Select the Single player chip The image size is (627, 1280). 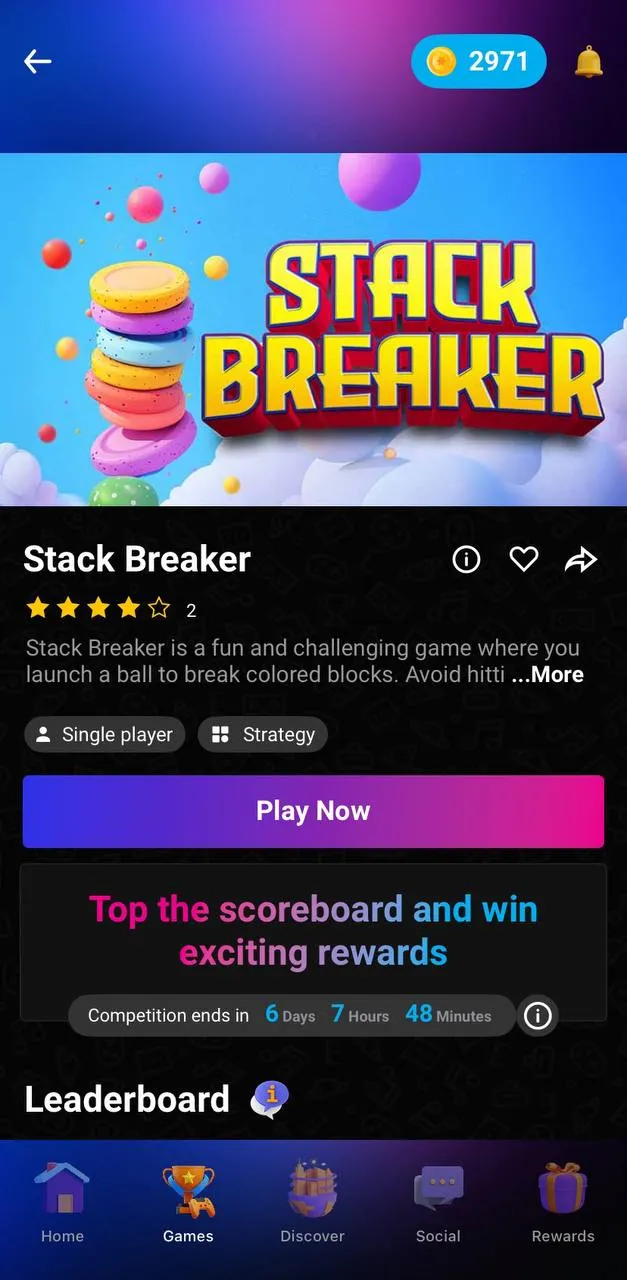[x=104, y=735]
